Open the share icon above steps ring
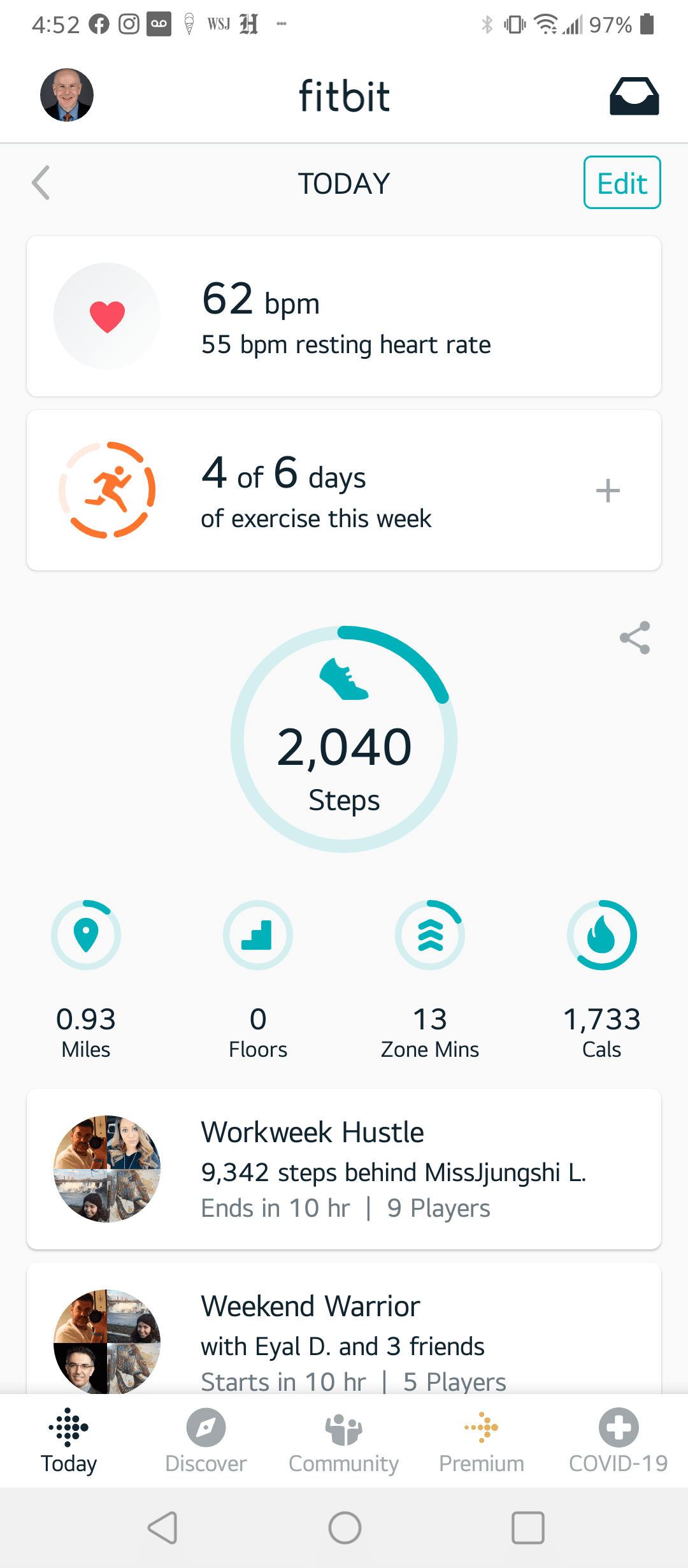The height and width of the screenshot is (1568, 688). [x=634, y=637]
